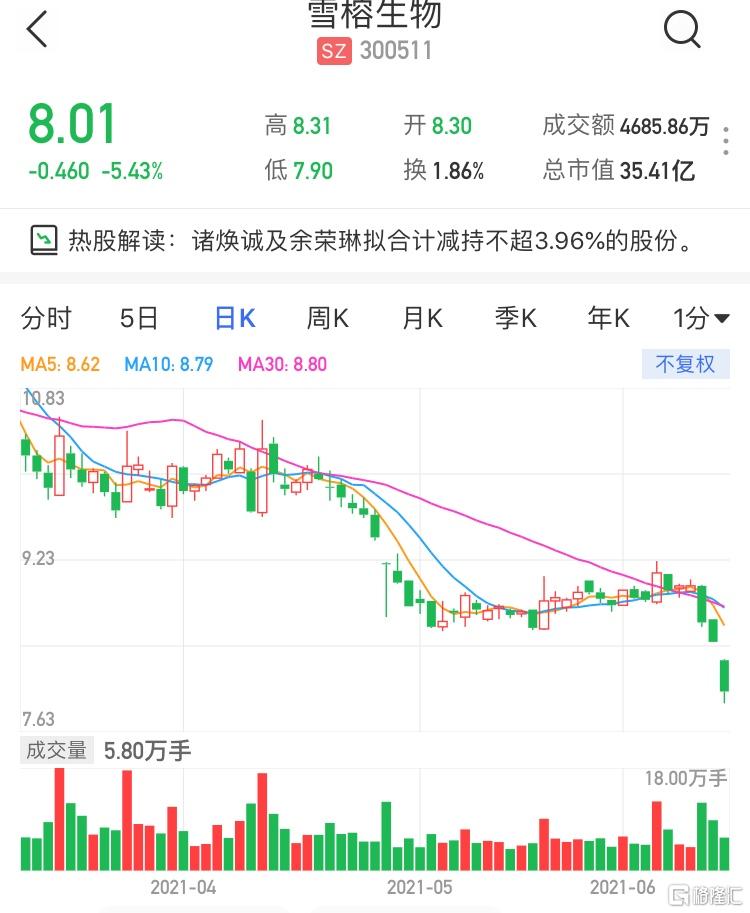Image resolution: width=750 pixels, height=913 pixels.
Task: Navigate back using the left arrow
Action: (x=37, y=29)
